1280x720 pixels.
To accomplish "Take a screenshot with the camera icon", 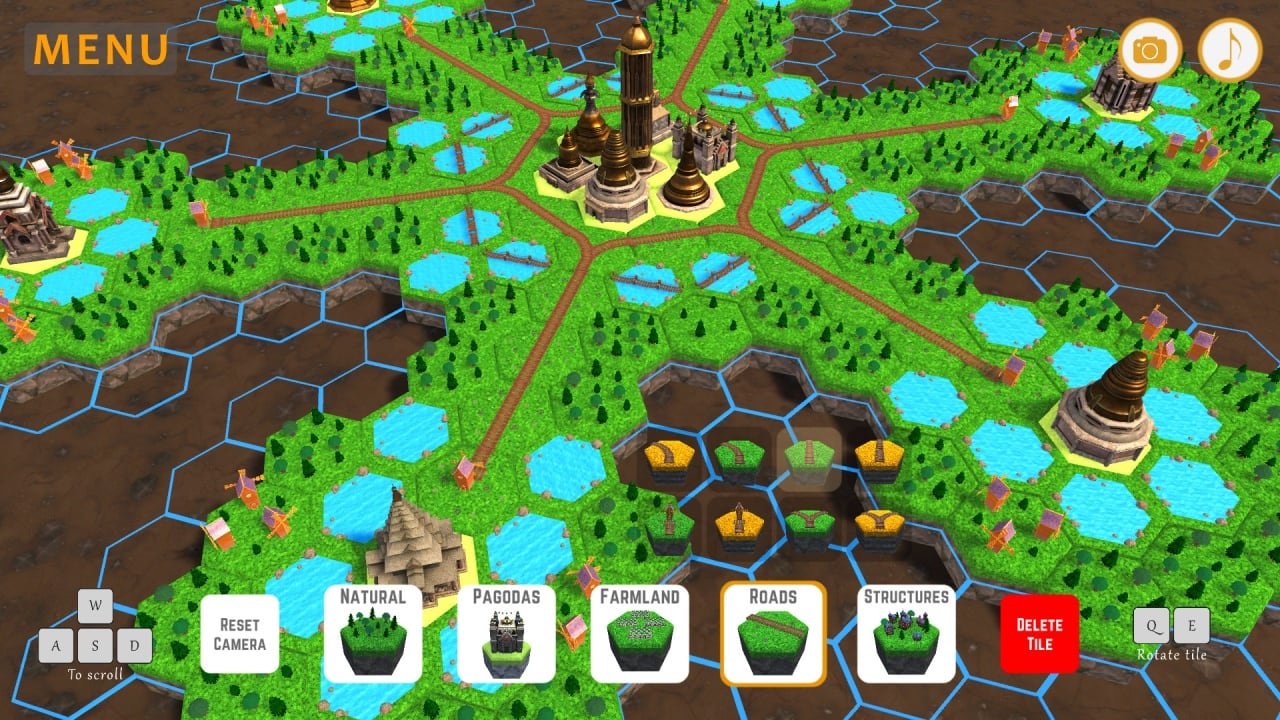I will (x=1150, y=50).
